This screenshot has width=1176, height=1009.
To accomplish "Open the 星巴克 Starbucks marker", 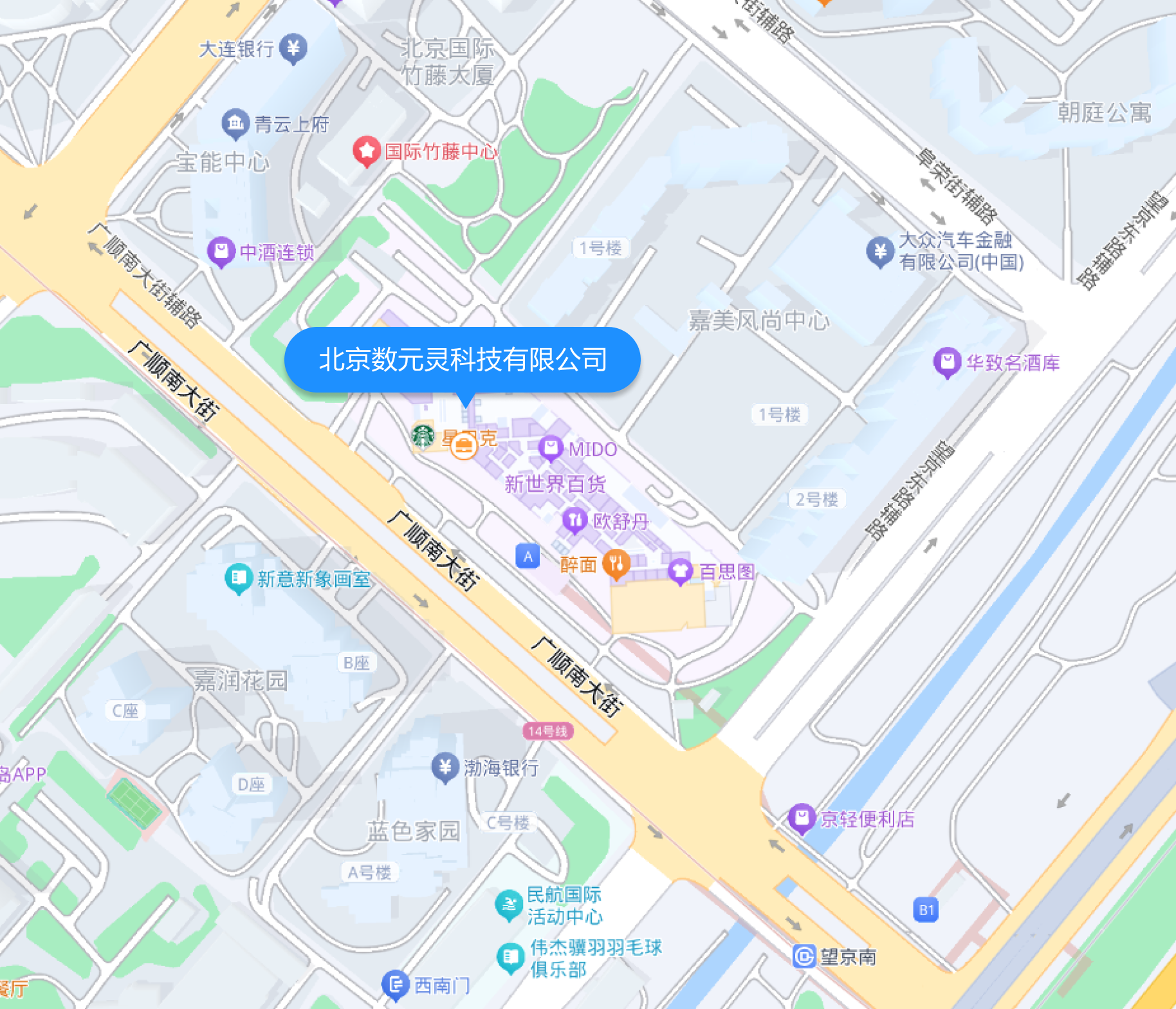I will point(423,436).
